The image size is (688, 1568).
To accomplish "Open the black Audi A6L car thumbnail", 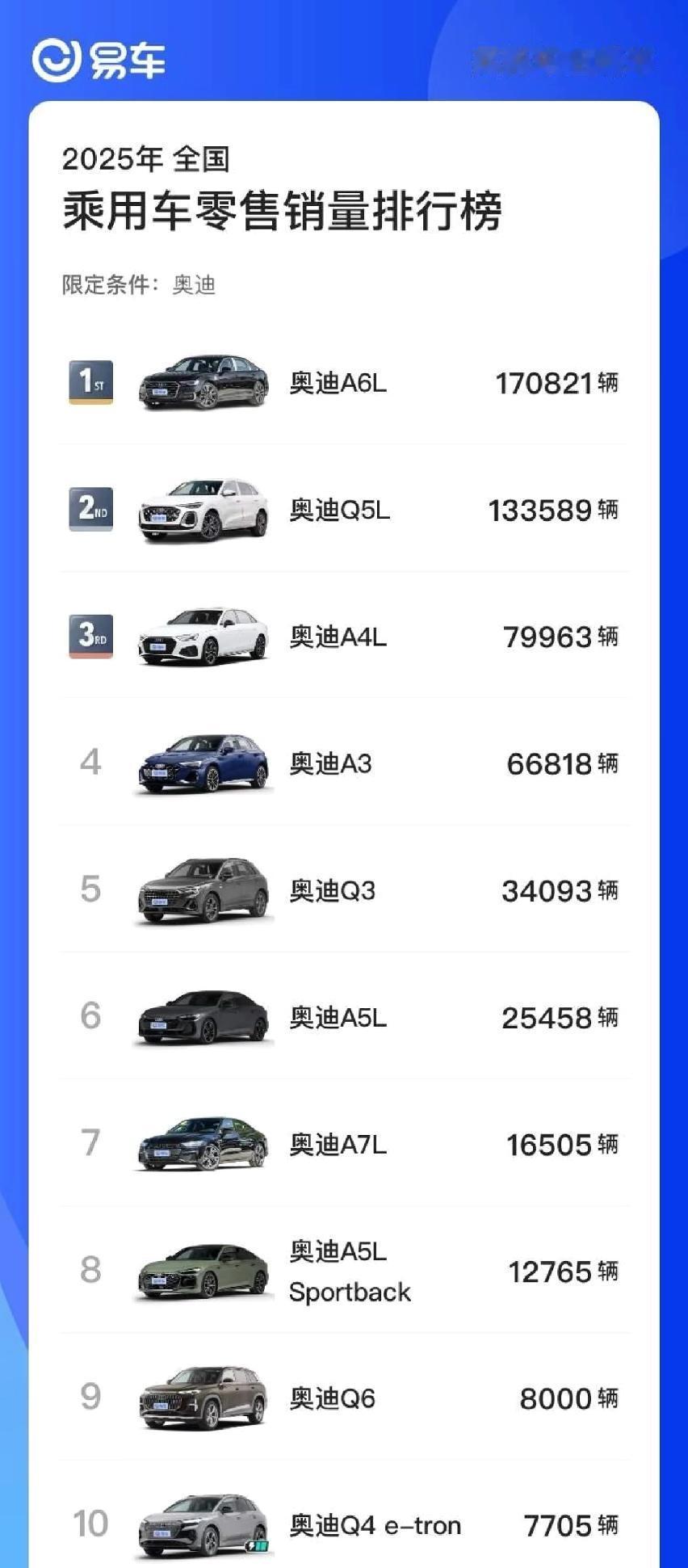I will point(203,383).
